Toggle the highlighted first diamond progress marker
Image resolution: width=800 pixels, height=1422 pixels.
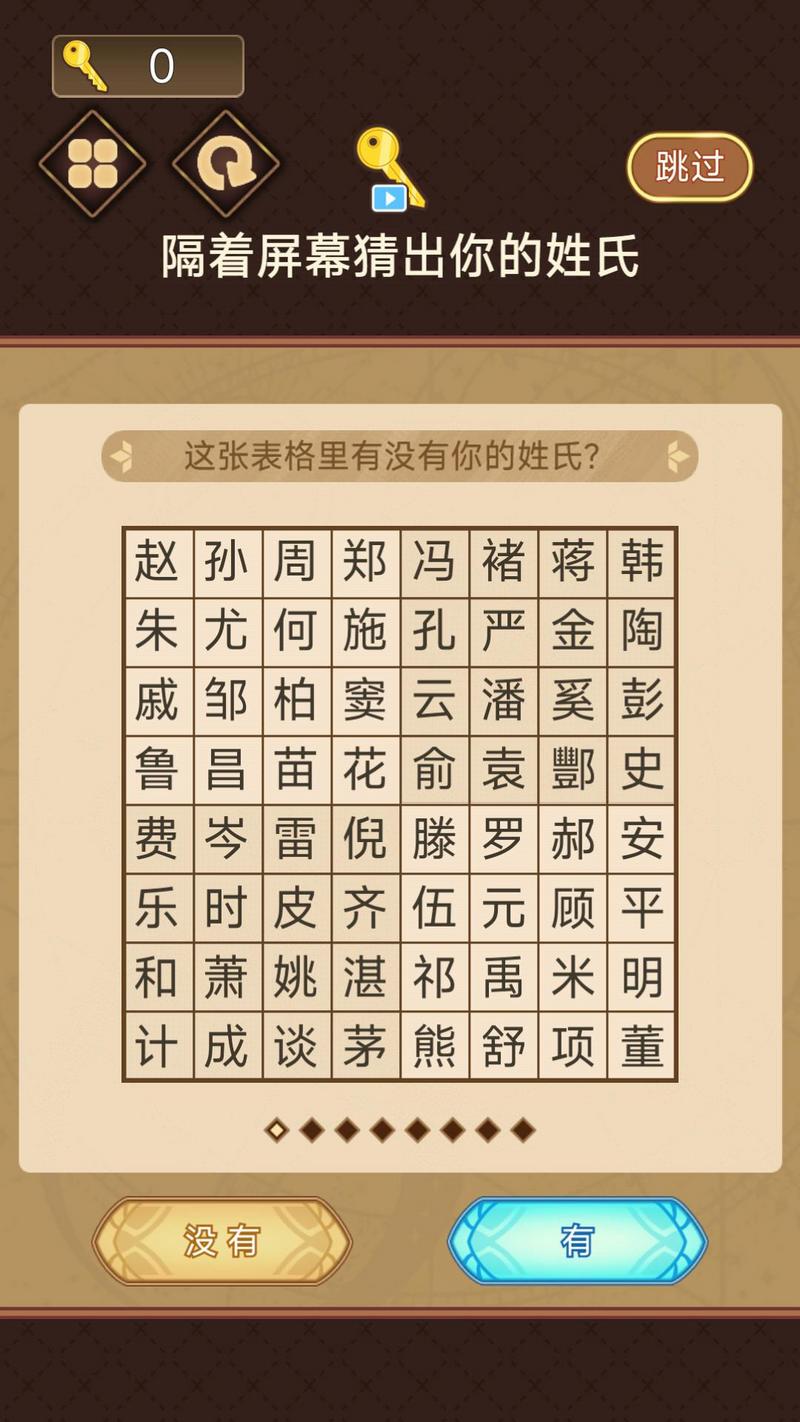[x=274, y=1128]
